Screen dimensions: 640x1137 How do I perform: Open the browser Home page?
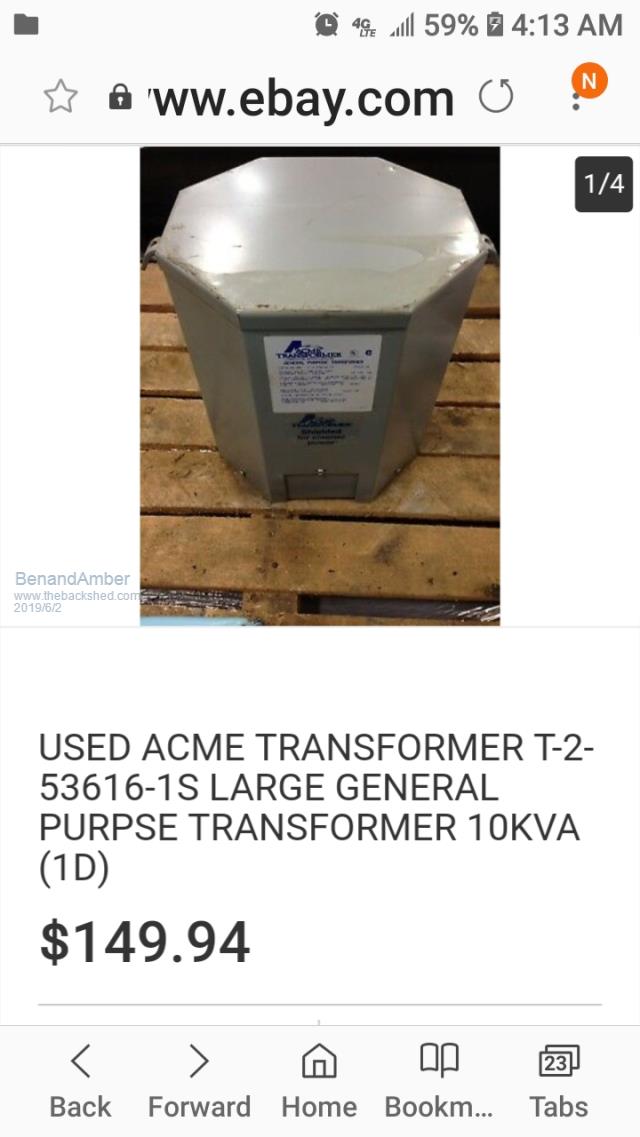tap(319, 1080)
